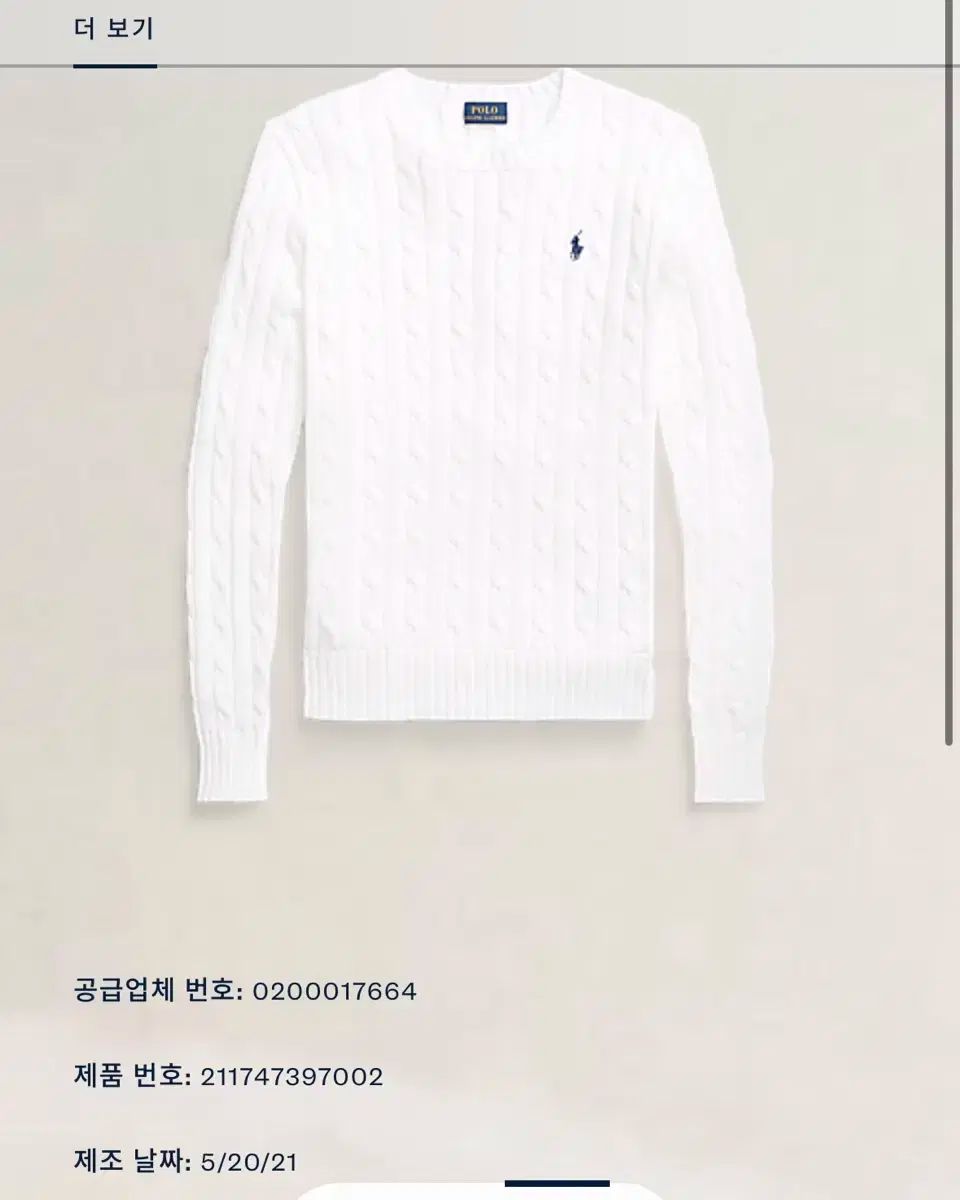This screenshot has width=960, height=1200.
Task: Select the 더 보기 tab
Action: pyautogui.click(x=114, y=30)
